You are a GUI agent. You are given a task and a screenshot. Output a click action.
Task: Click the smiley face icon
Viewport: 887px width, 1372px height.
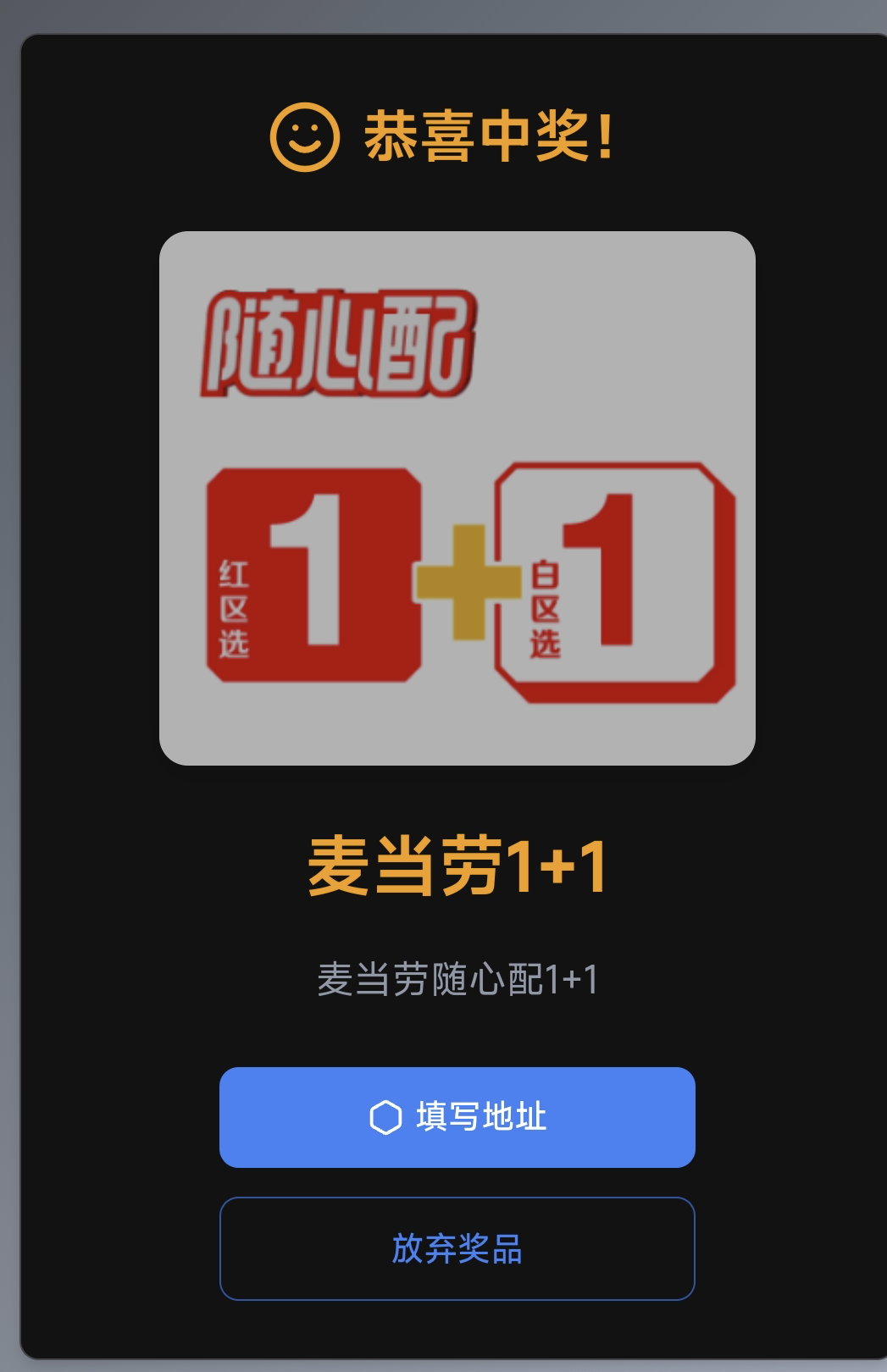[302, 136]
